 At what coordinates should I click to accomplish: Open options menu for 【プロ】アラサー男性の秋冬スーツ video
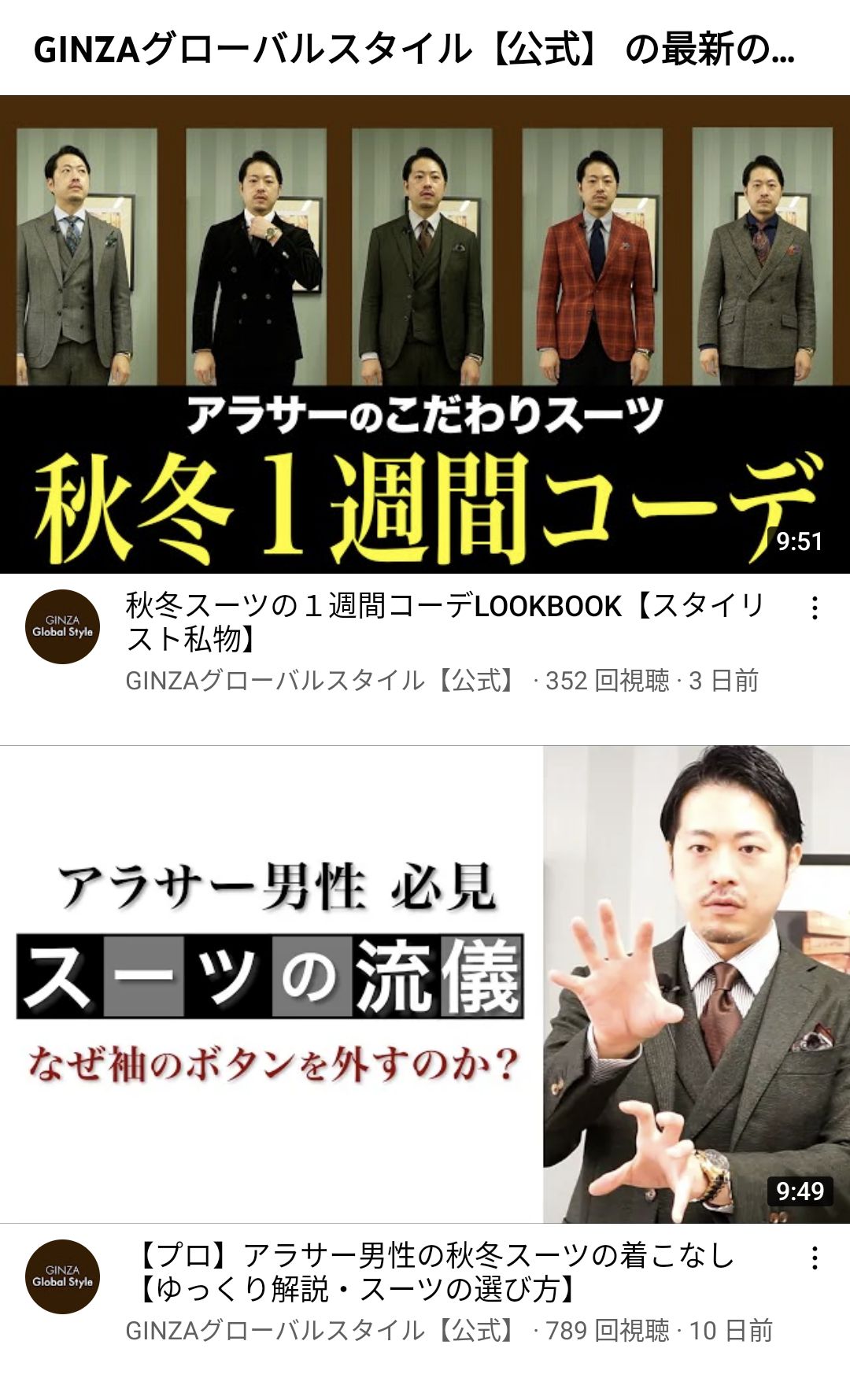[815, 1258]
